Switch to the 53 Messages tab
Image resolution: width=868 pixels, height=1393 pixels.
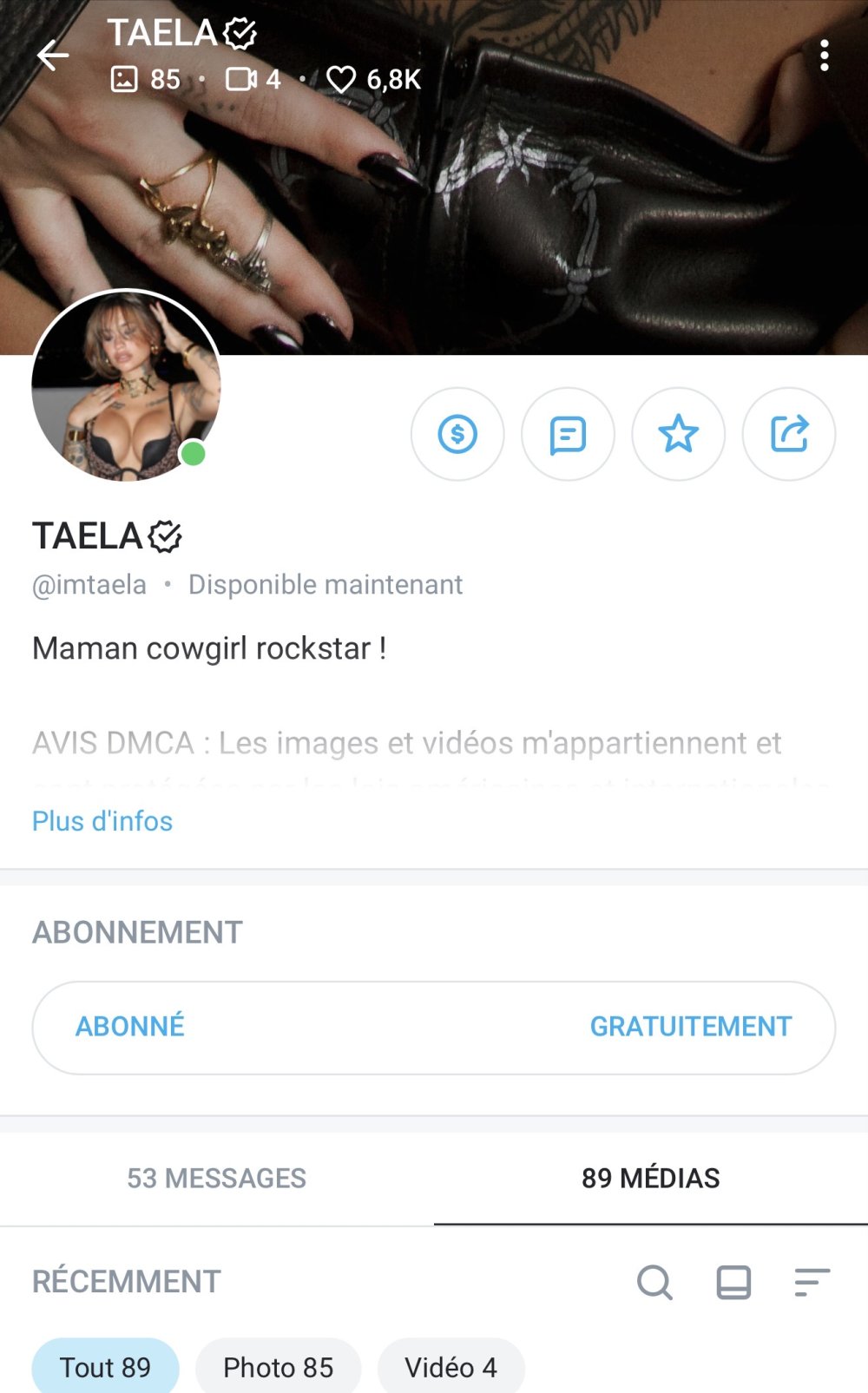pos(217,1178)
